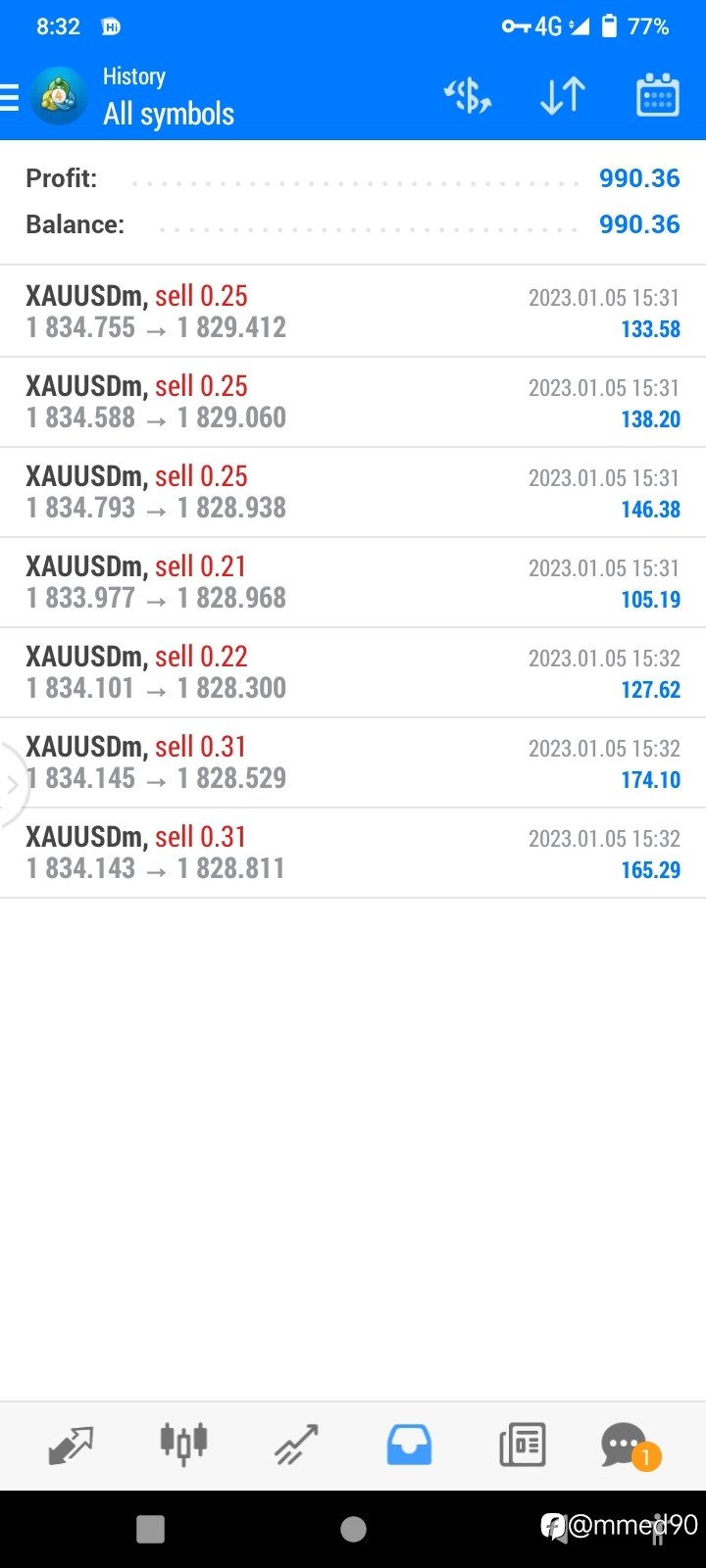Open the sell 0.25 trade with profit 146.38
The height and width of the screenshot is (1568, 706).
point(353,492)
